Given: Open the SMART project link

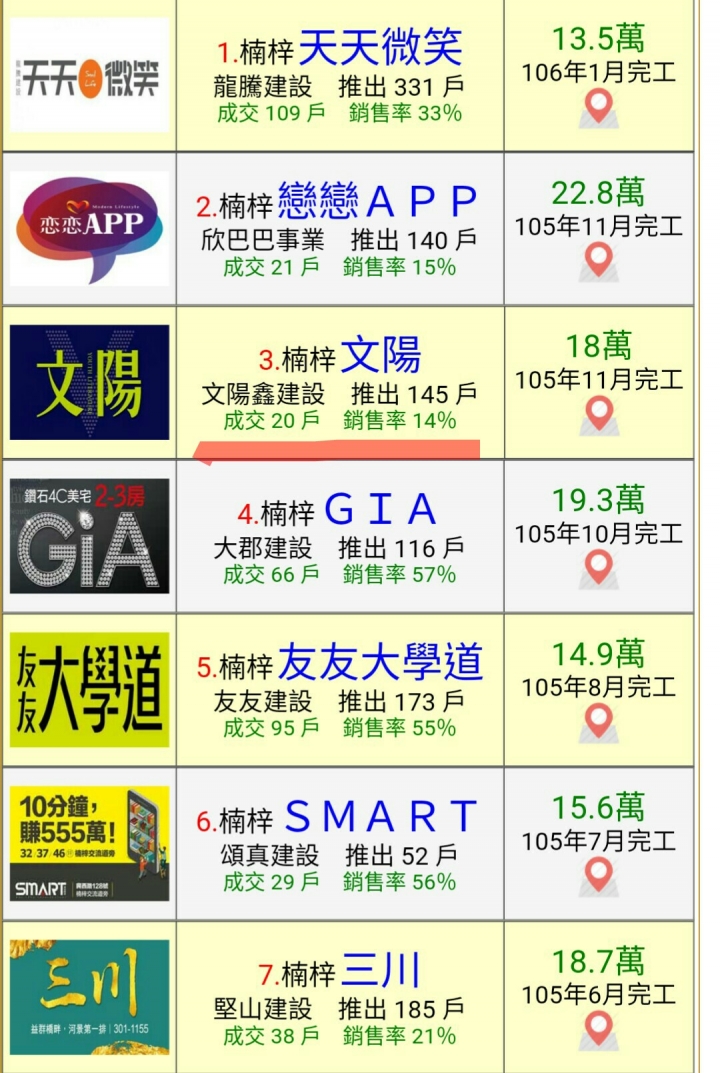Looking at the screenshot, I should coord(380,817).
